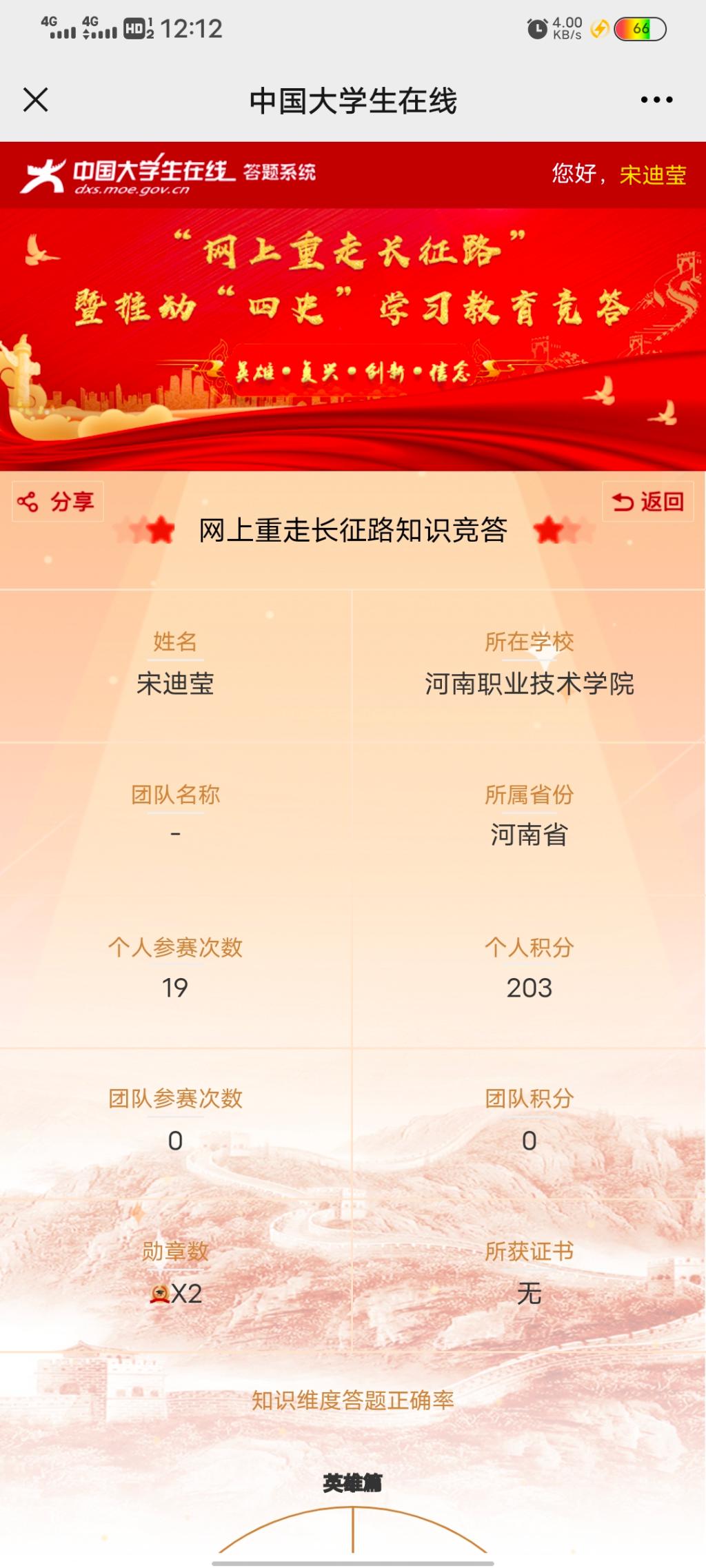Go back with the 返回 button
706x1568 pixels.
[647, 501]
